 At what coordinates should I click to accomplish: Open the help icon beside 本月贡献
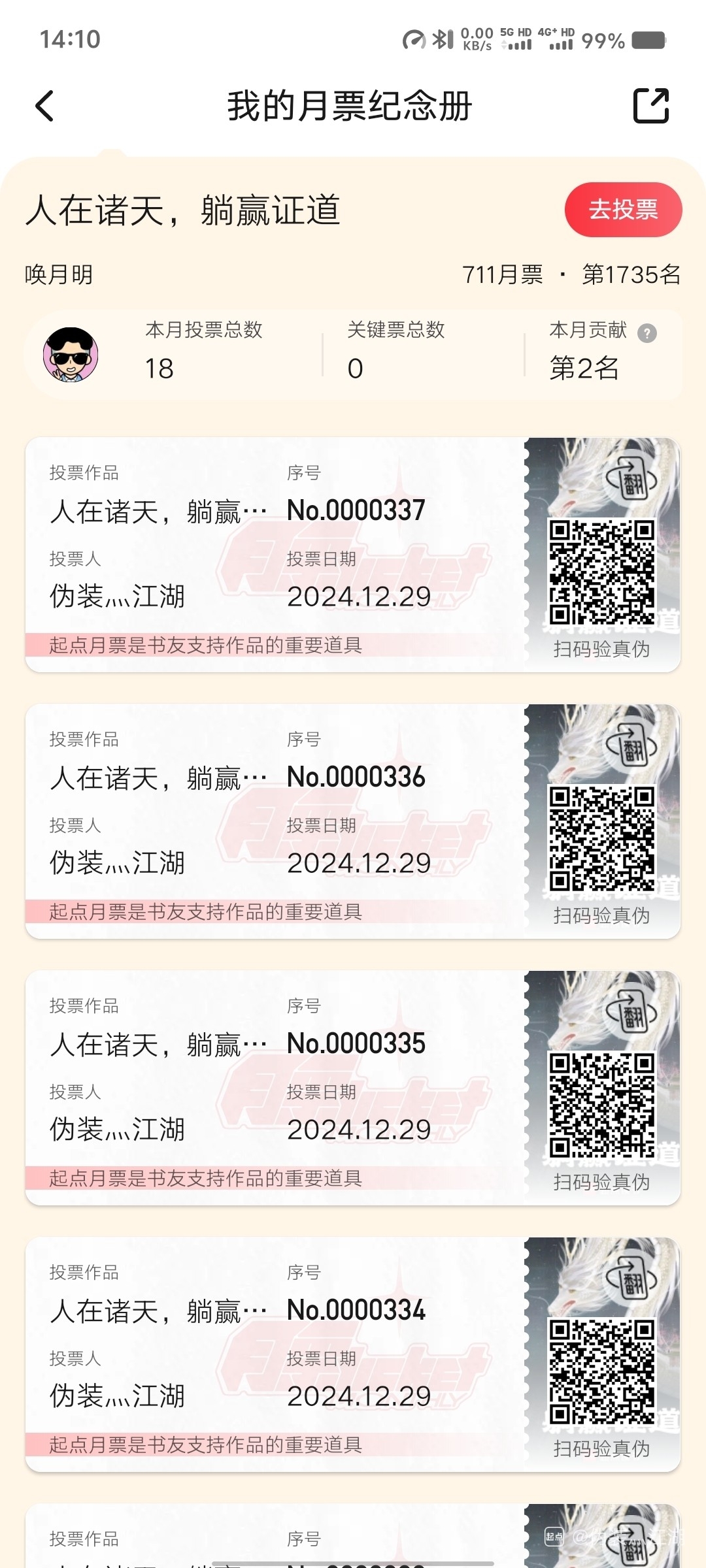point(647,333)
